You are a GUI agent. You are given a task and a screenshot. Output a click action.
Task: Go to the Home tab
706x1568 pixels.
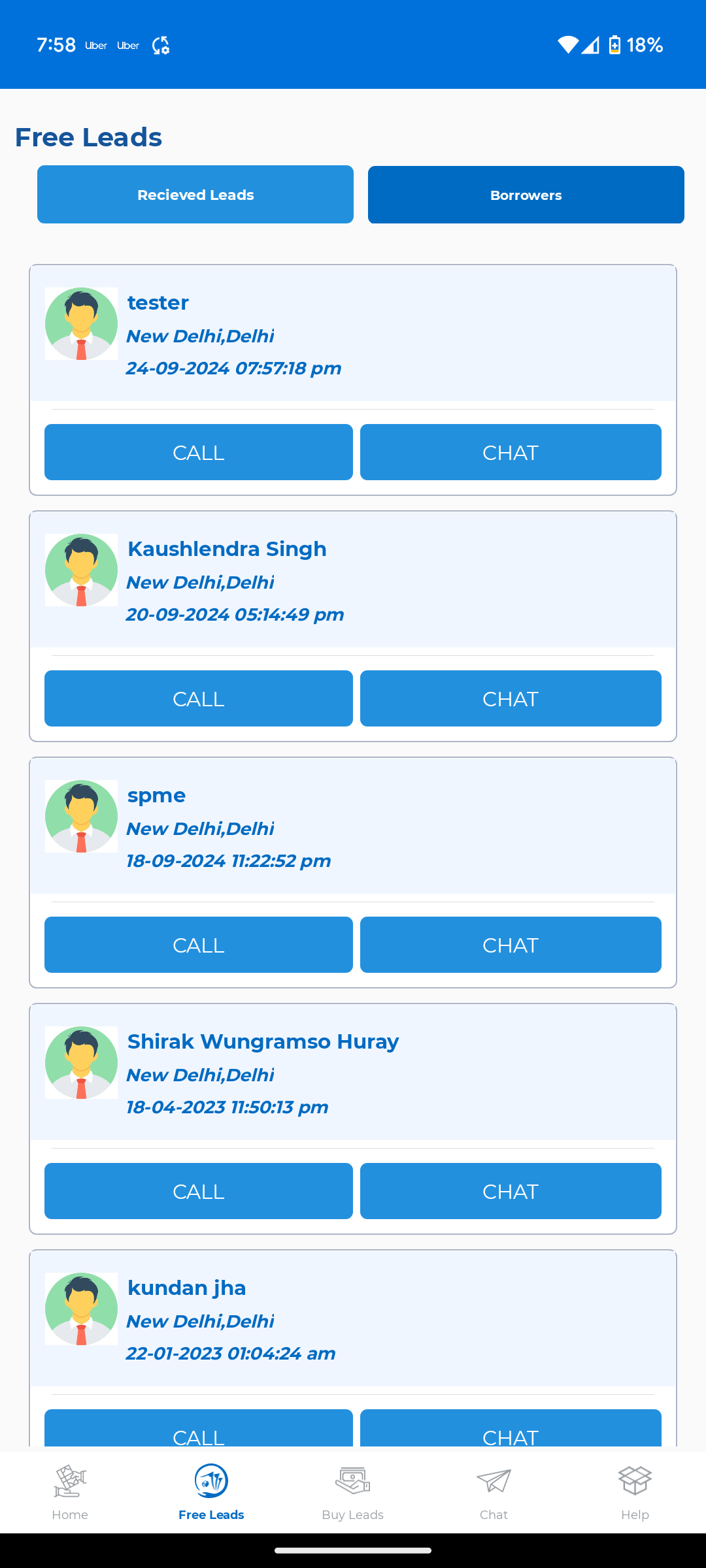[70, 1492]
